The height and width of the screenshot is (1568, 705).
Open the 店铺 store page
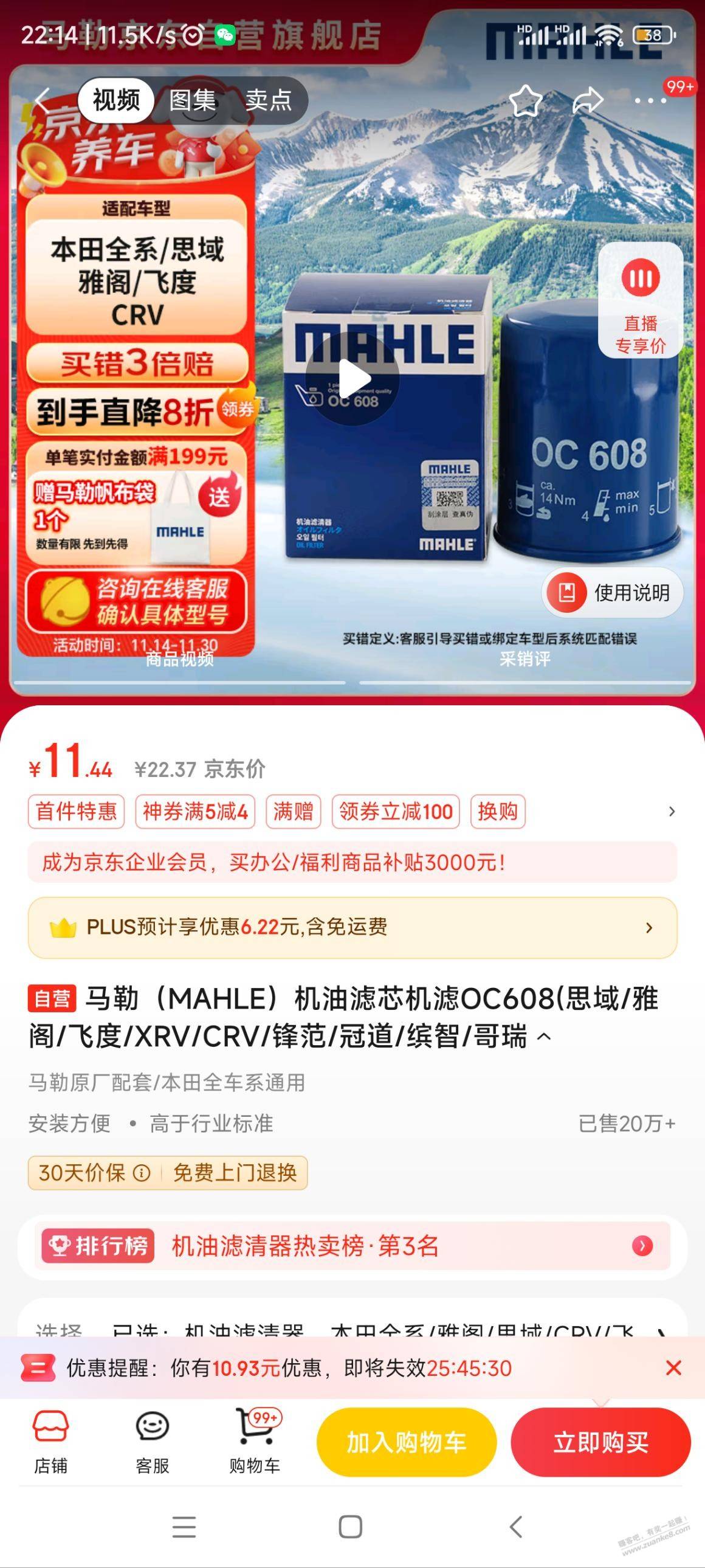(x=50, y=1442)
